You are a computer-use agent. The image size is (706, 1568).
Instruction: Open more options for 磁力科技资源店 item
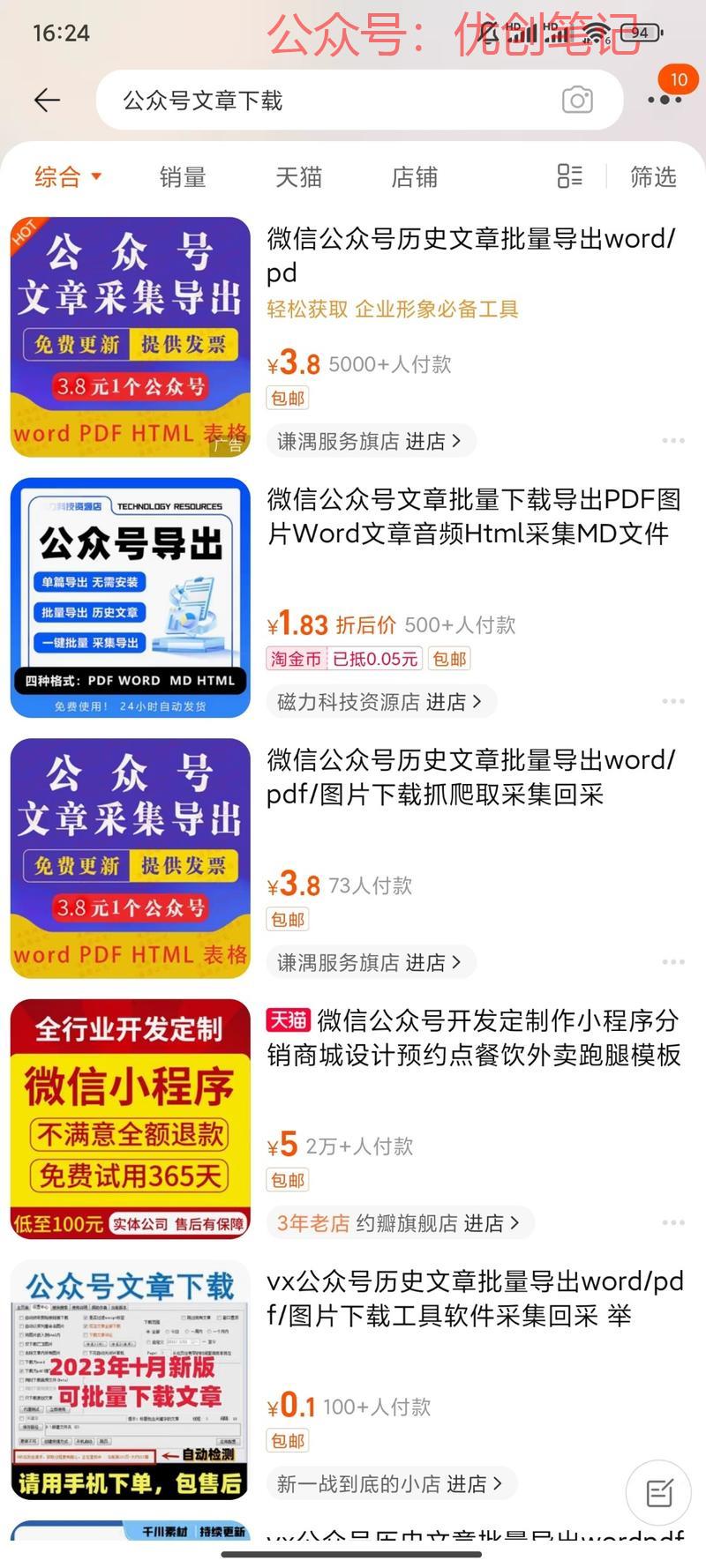coord(673,702)
